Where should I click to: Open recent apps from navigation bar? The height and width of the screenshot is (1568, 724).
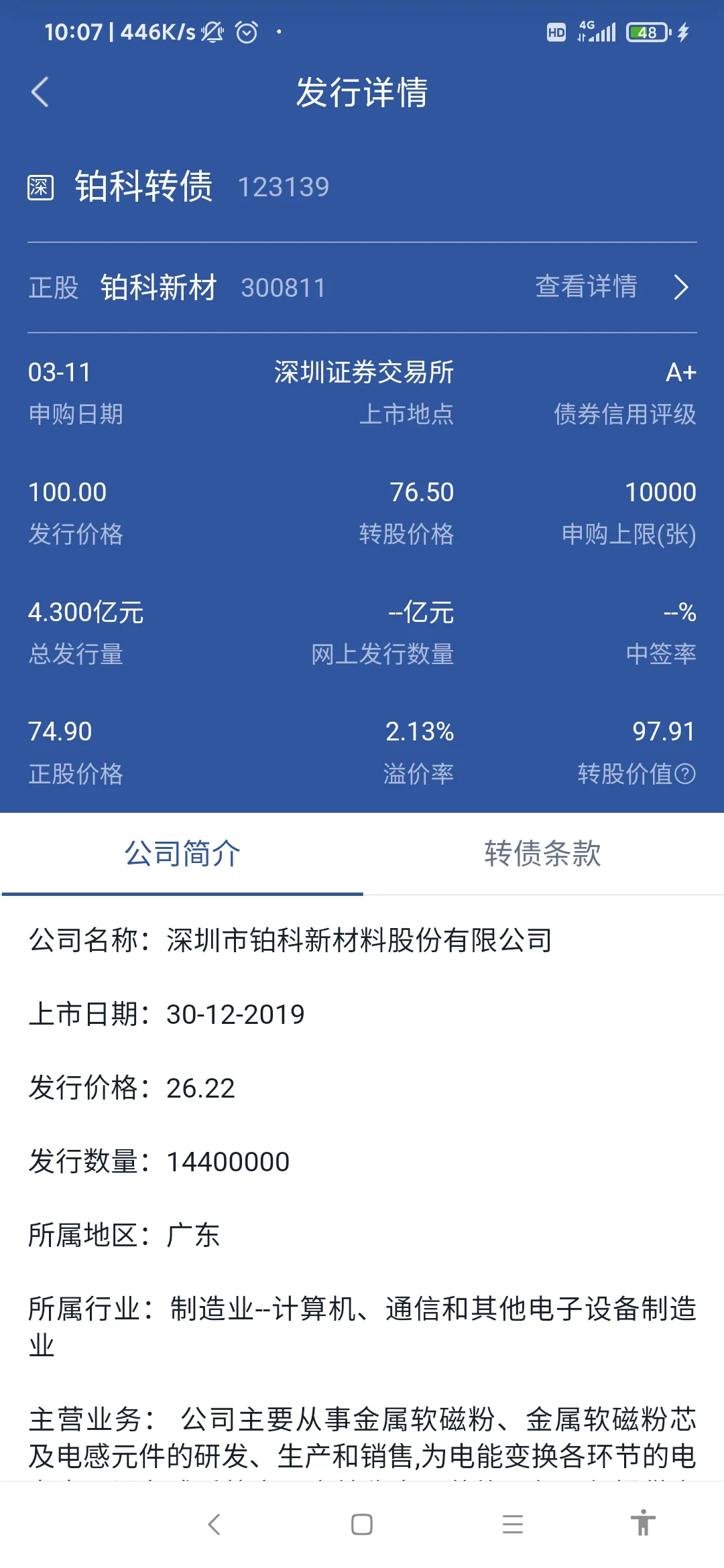513,1524
